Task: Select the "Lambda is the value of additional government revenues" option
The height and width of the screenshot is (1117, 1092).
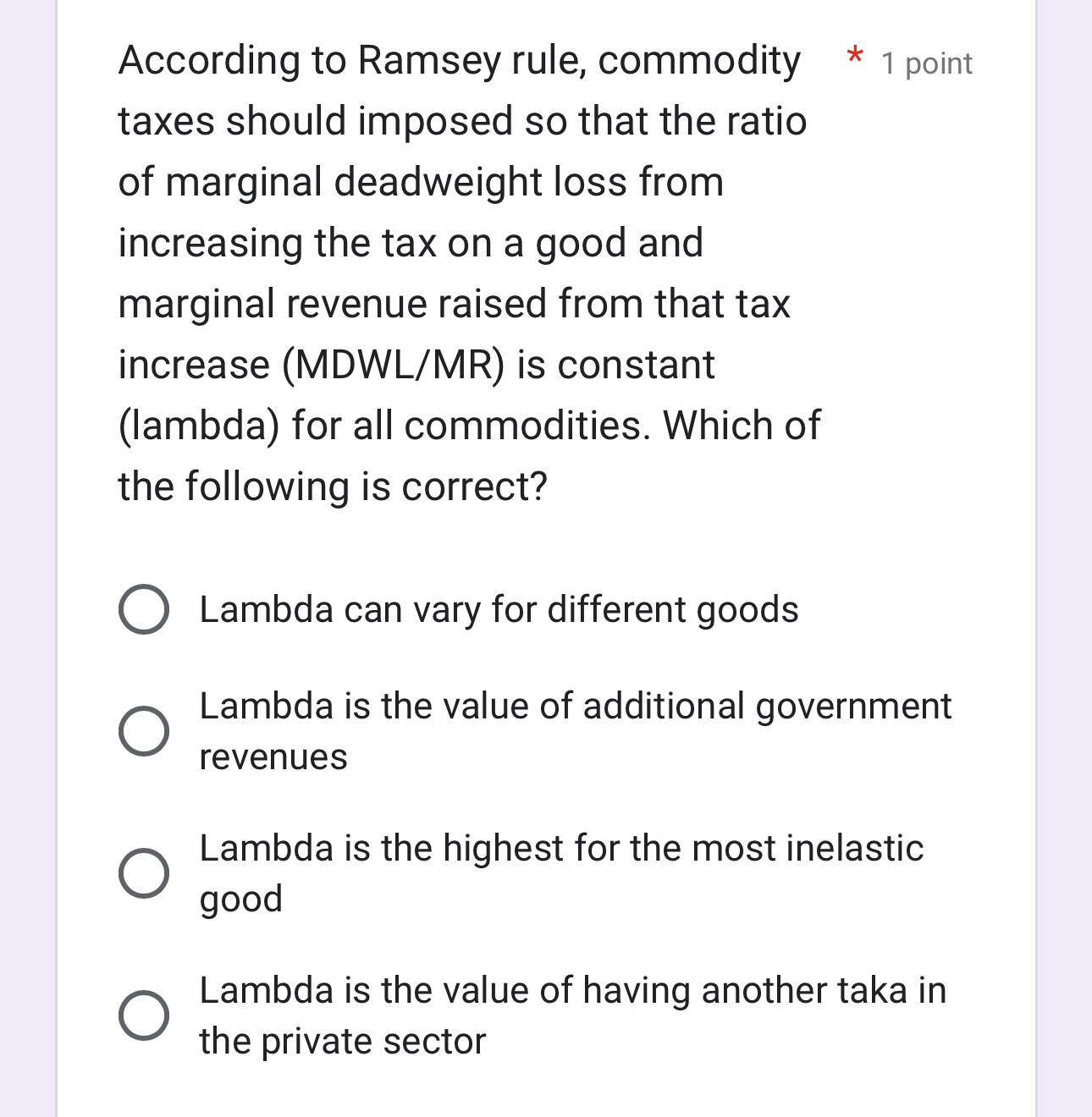Action: (145, 730)
